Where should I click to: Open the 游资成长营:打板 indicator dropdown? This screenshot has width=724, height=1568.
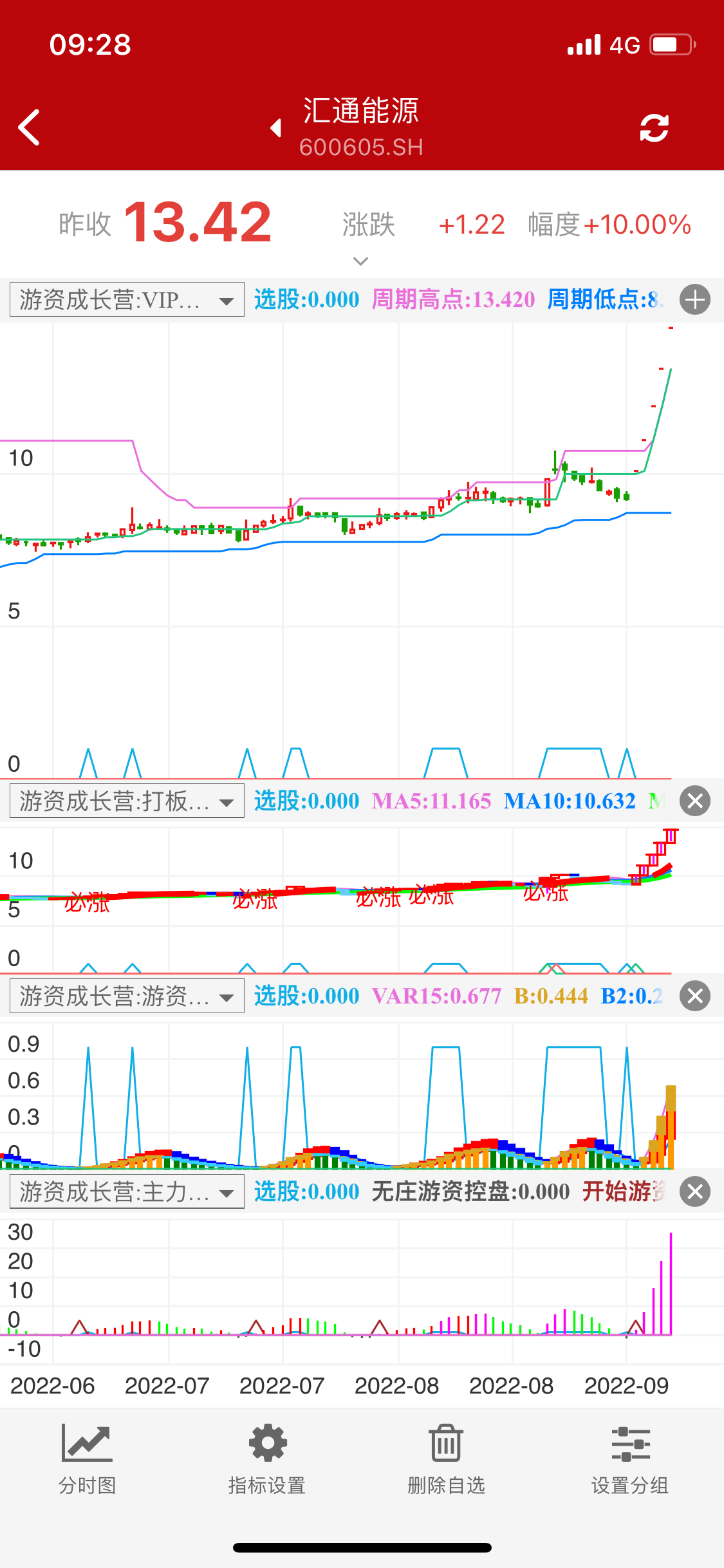click(127, 801)
